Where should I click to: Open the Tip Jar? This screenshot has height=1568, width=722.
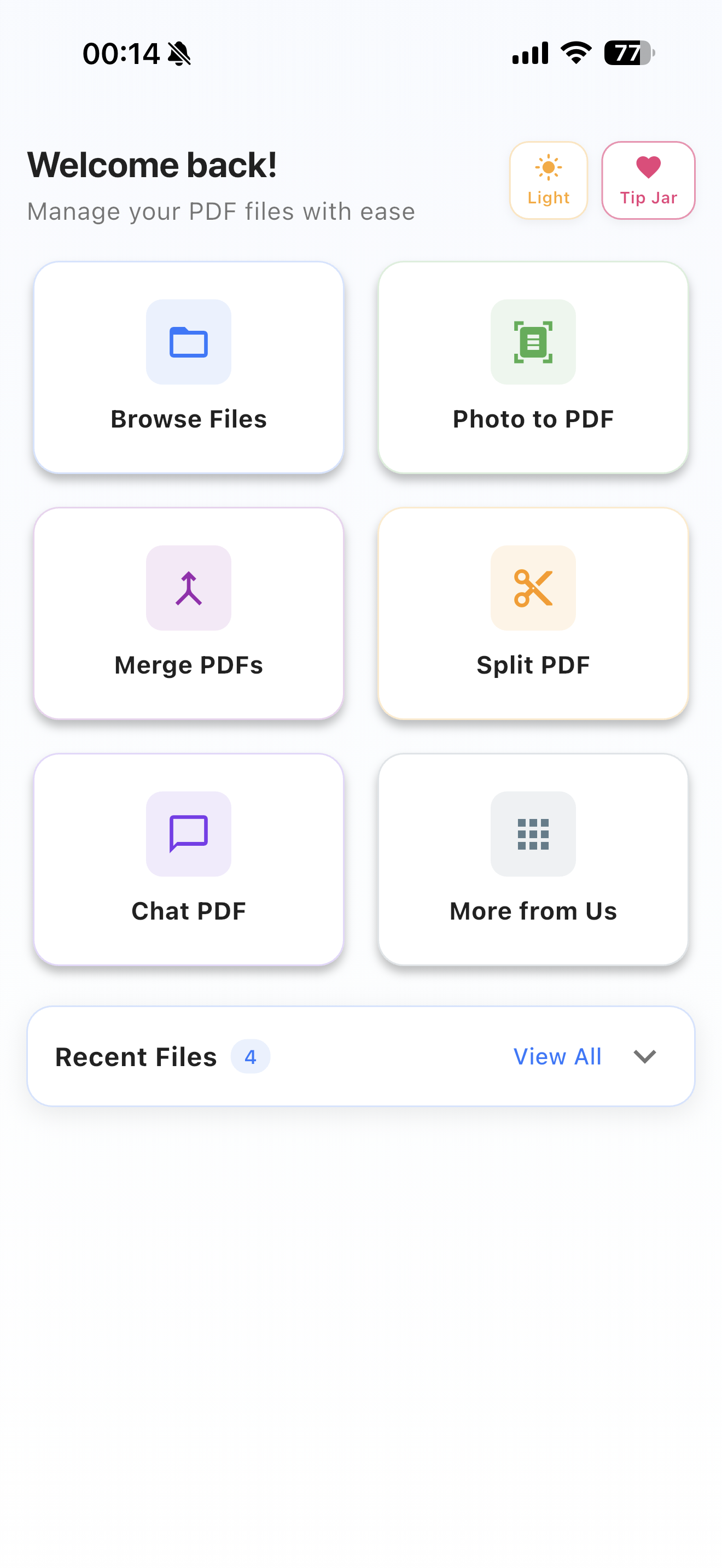(648, 180)
